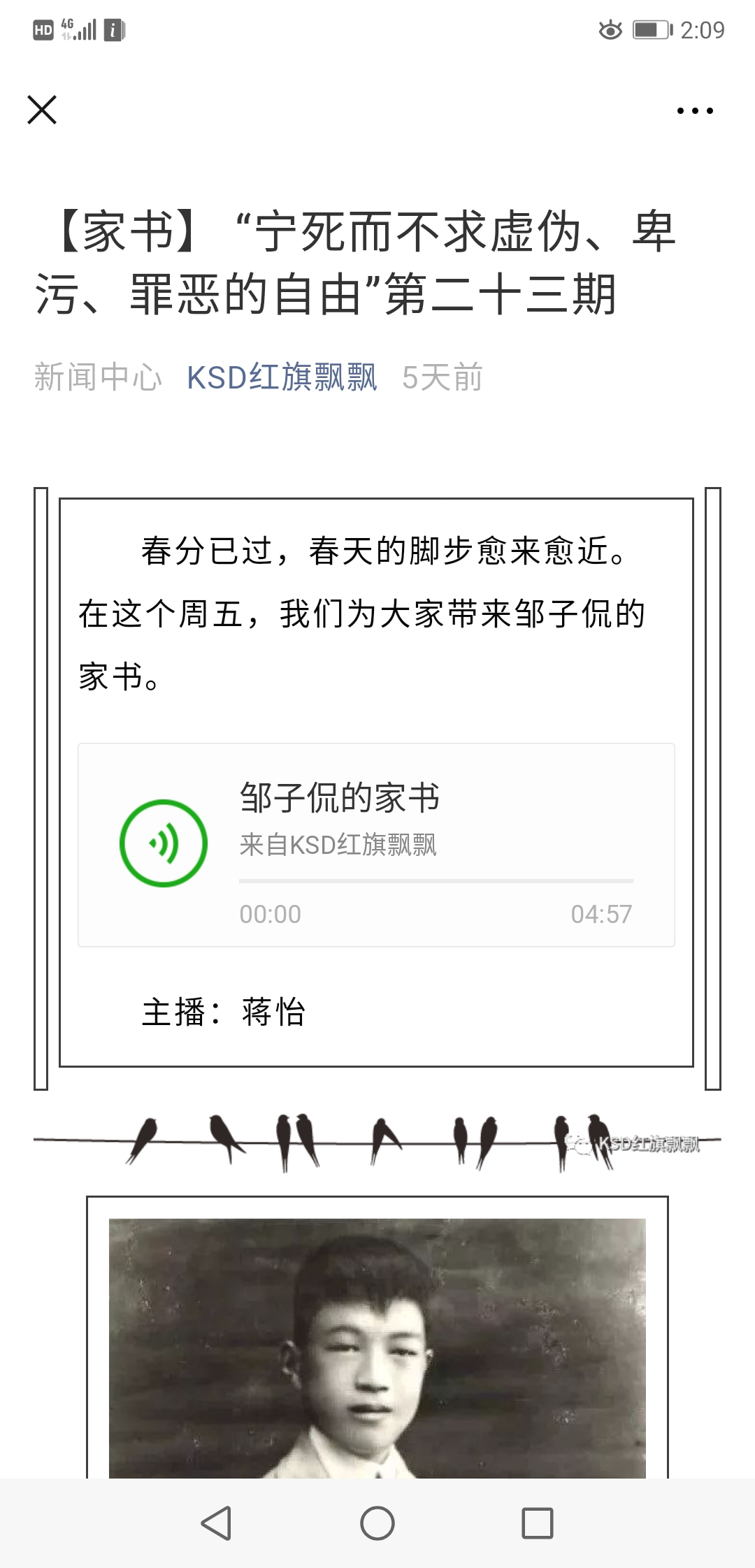Open the three-dot overflow menu
Screen dimensions: 755x1568
tap(695, 110)
